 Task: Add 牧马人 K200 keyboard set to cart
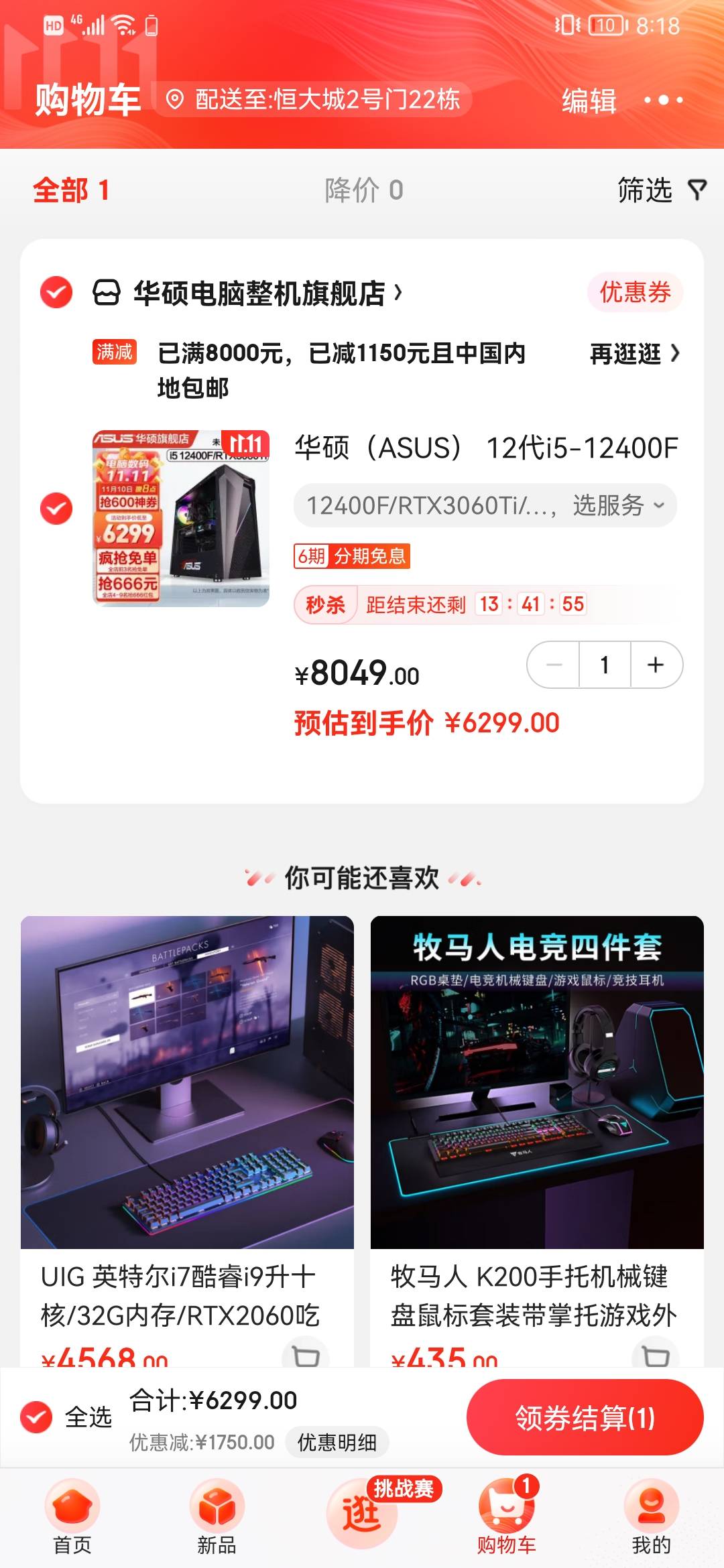655,1354
